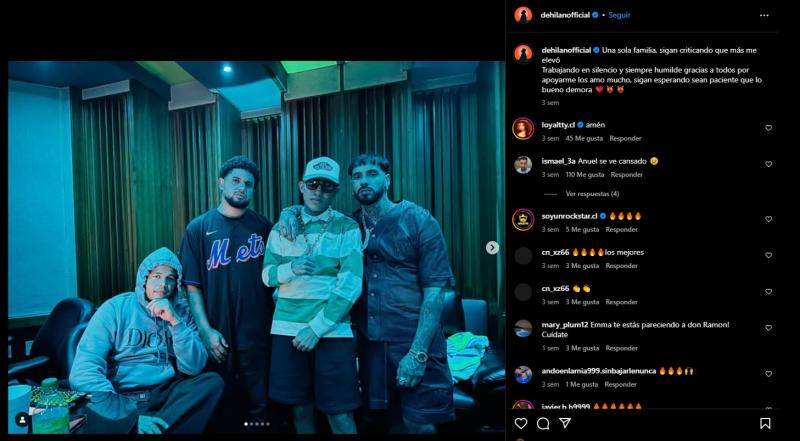Open the comment icon under the post
This screenshot has width=800, height=441.
[x=543, y=424]
